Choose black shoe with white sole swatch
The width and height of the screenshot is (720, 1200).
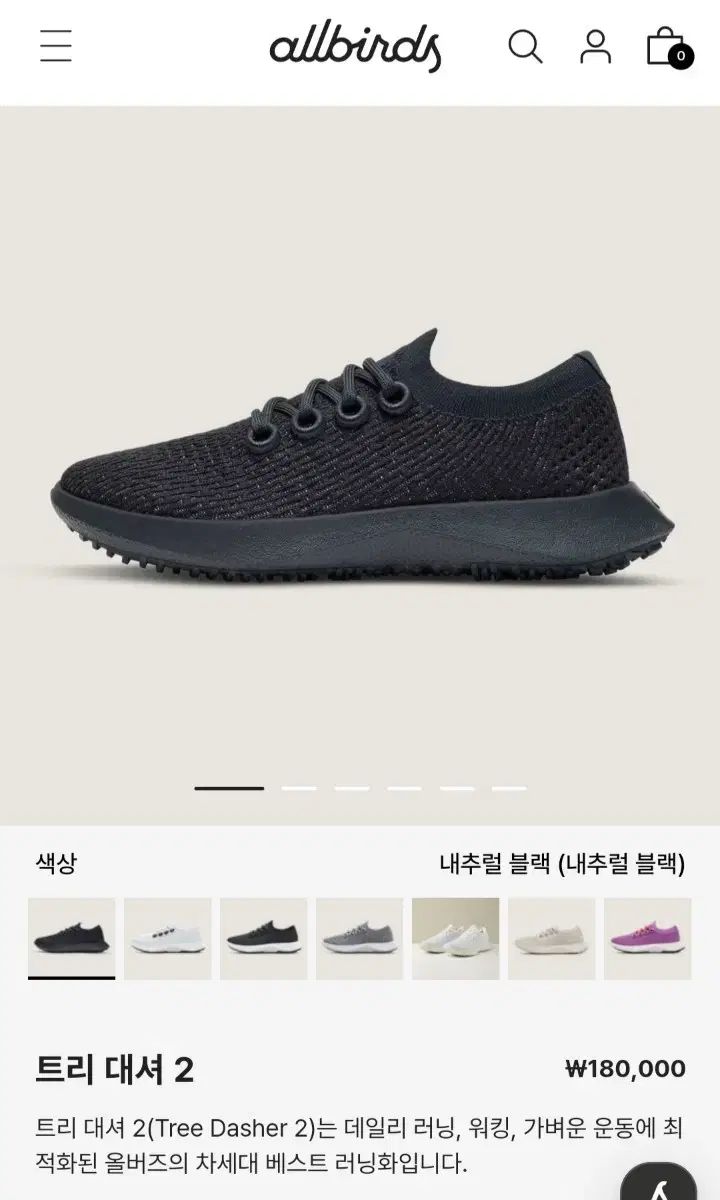[x=263, y=938]
